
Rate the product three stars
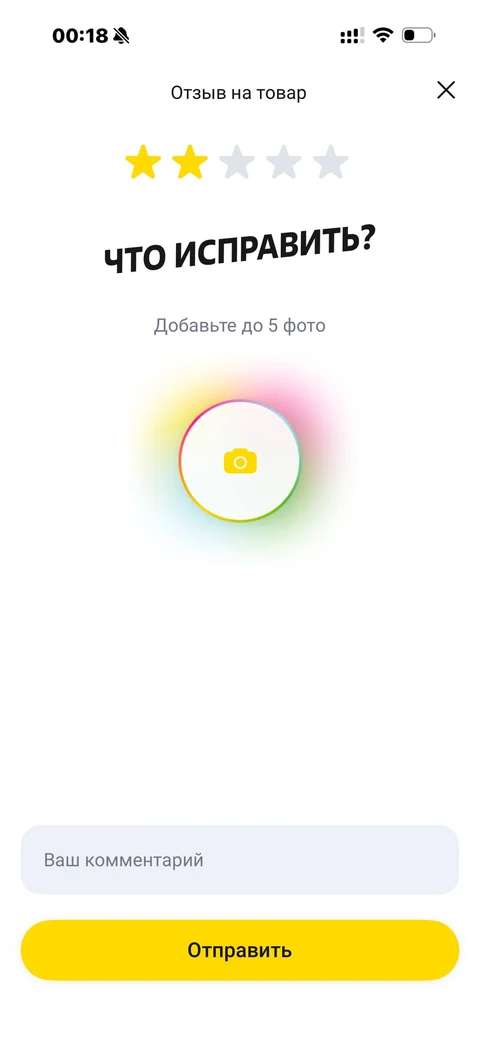click(x=237, y=163)
